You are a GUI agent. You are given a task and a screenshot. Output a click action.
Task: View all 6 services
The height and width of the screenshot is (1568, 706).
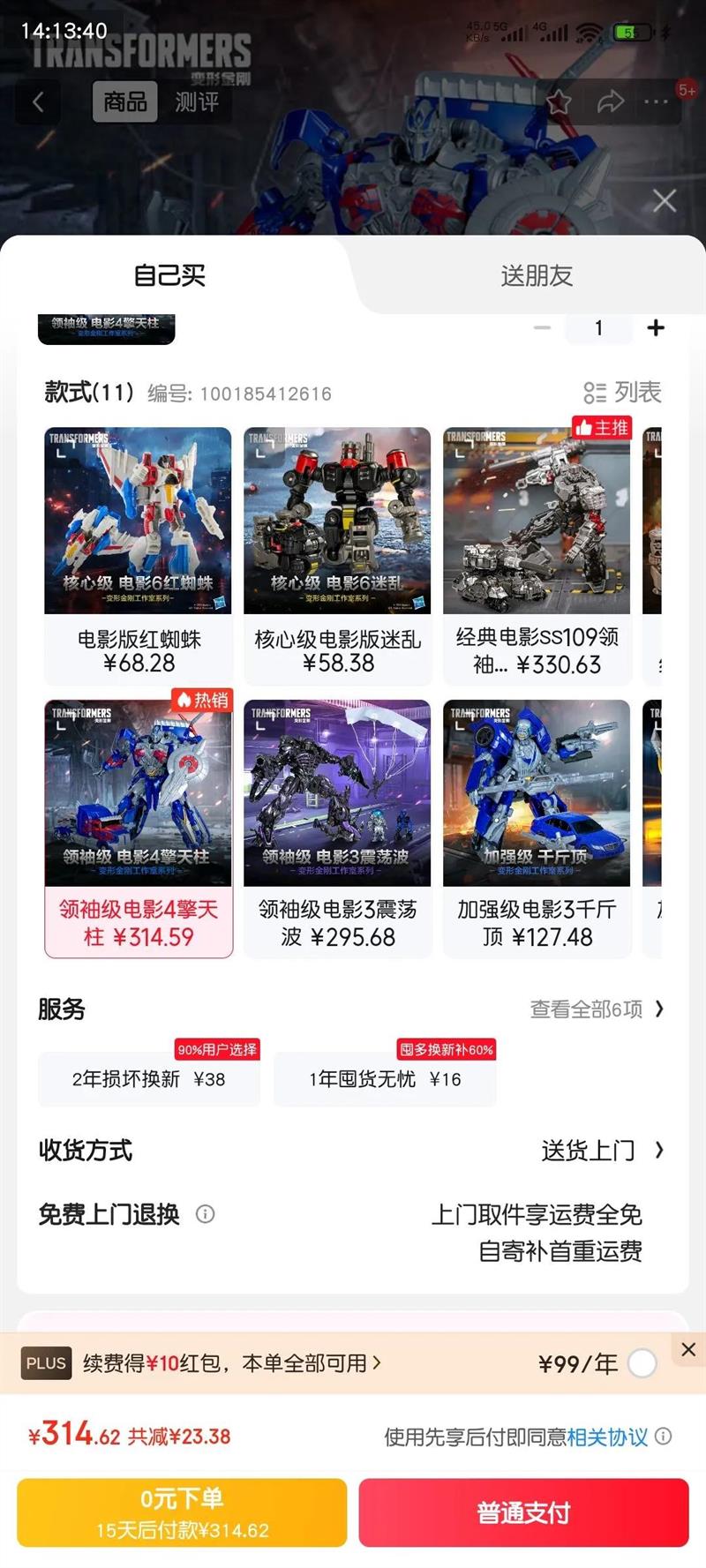(x=597, y=1009)
